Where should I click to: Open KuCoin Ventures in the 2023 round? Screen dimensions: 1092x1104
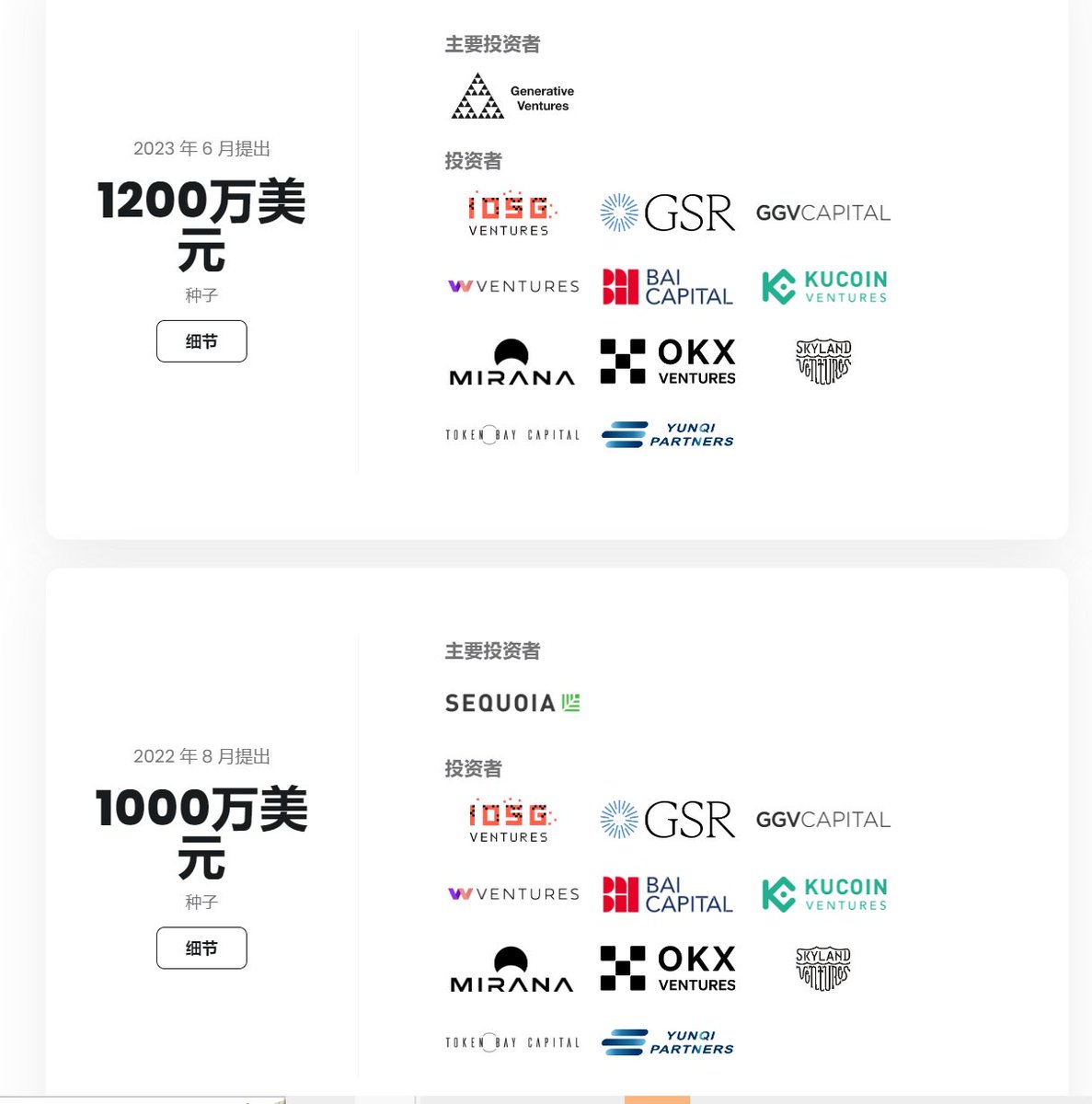coord(824,286)
